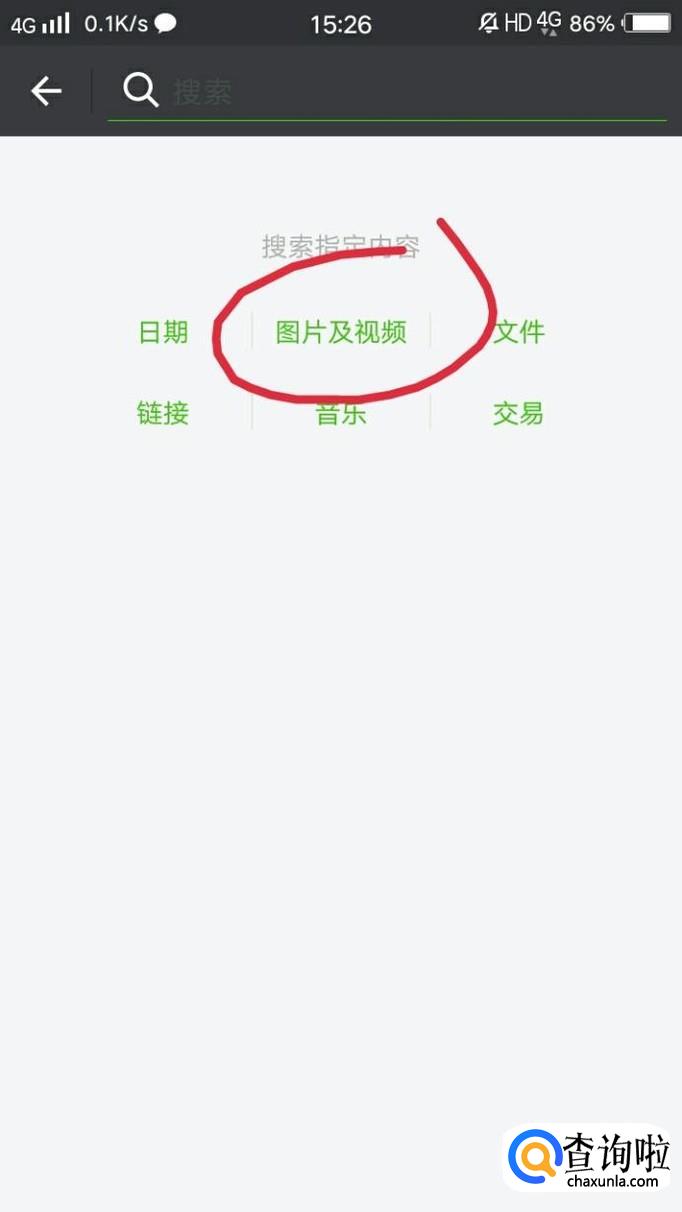Image resolution: width=682 pixels, height=1212 pixels.
Task: Choose the 文件 search category
Action: pyautogui.click(x=519, y=332)
